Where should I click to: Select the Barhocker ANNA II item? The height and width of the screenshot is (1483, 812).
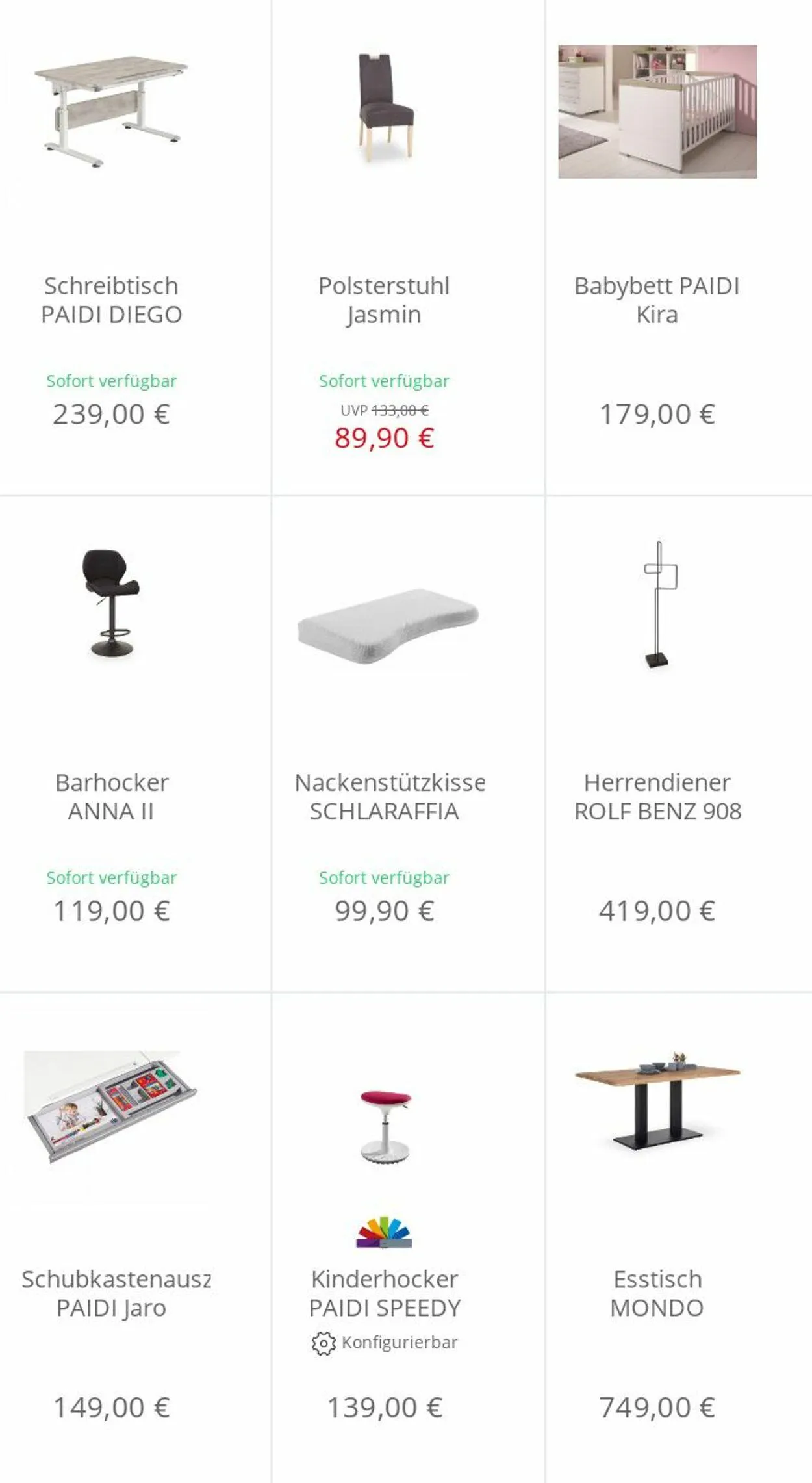point(111,796)
